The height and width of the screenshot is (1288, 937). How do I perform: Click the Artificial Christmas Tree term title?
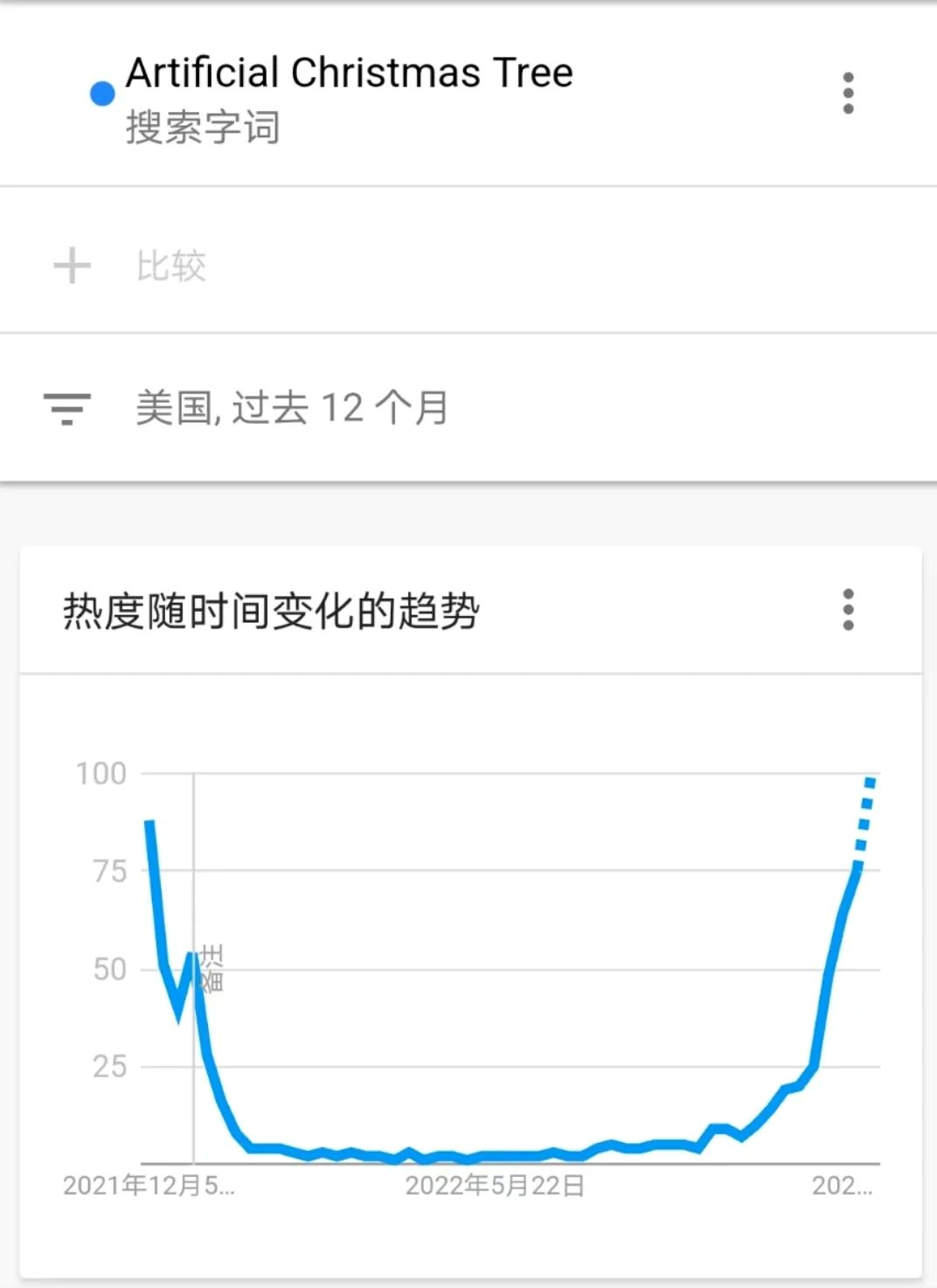pos(348,72)
